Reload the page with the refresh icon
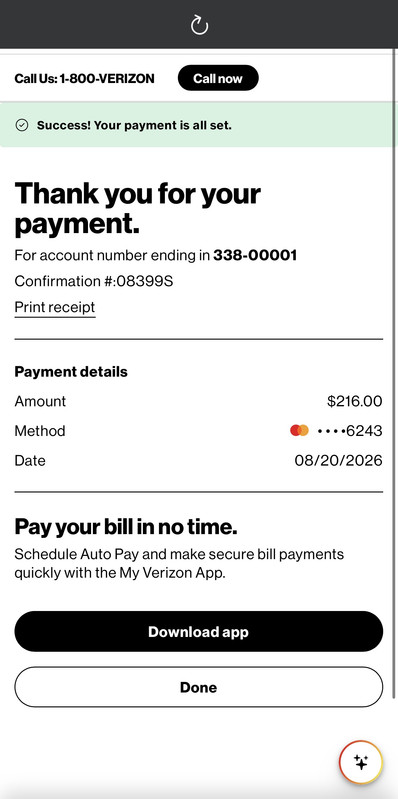This screenshot has width=398, height=799. 199,25
